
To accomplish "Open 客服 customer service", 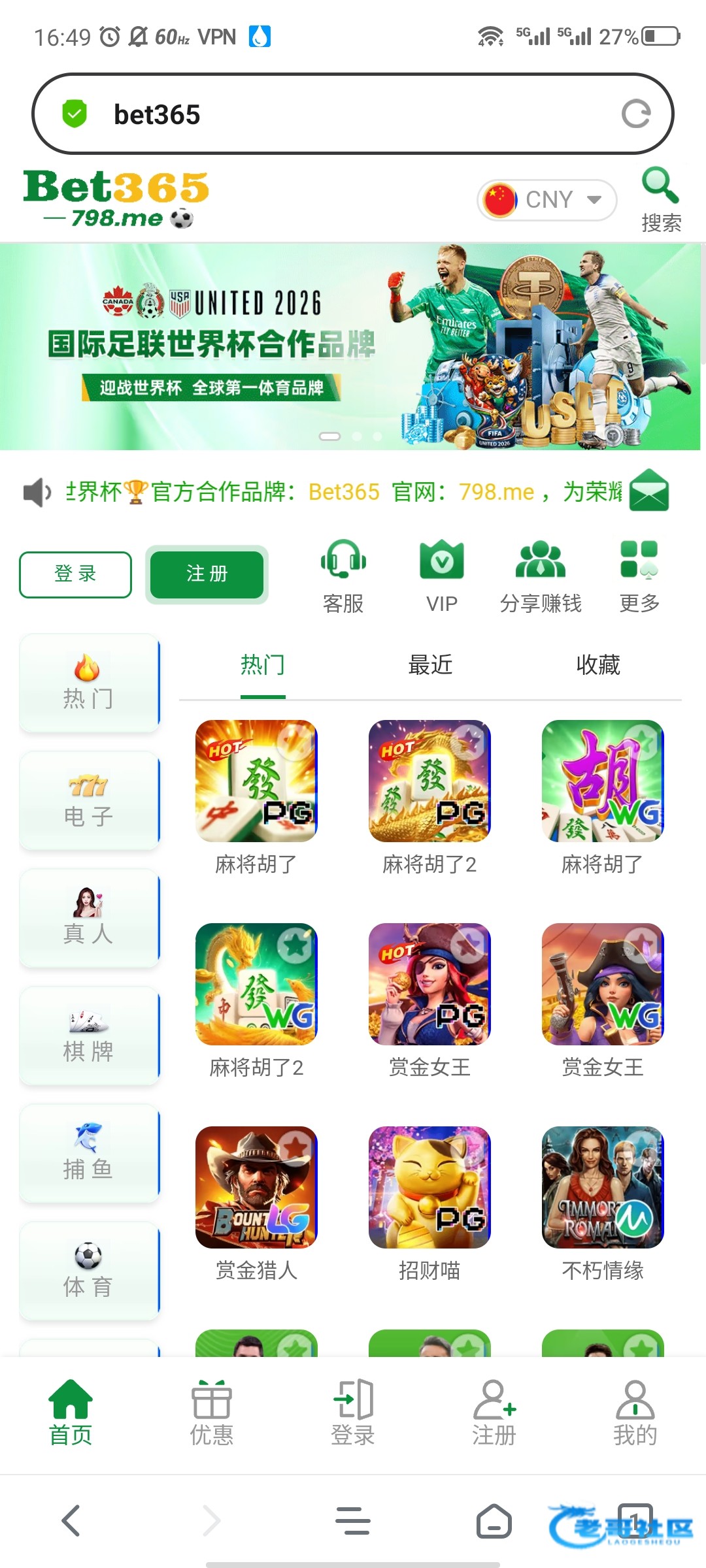I will tap(343, 576).
